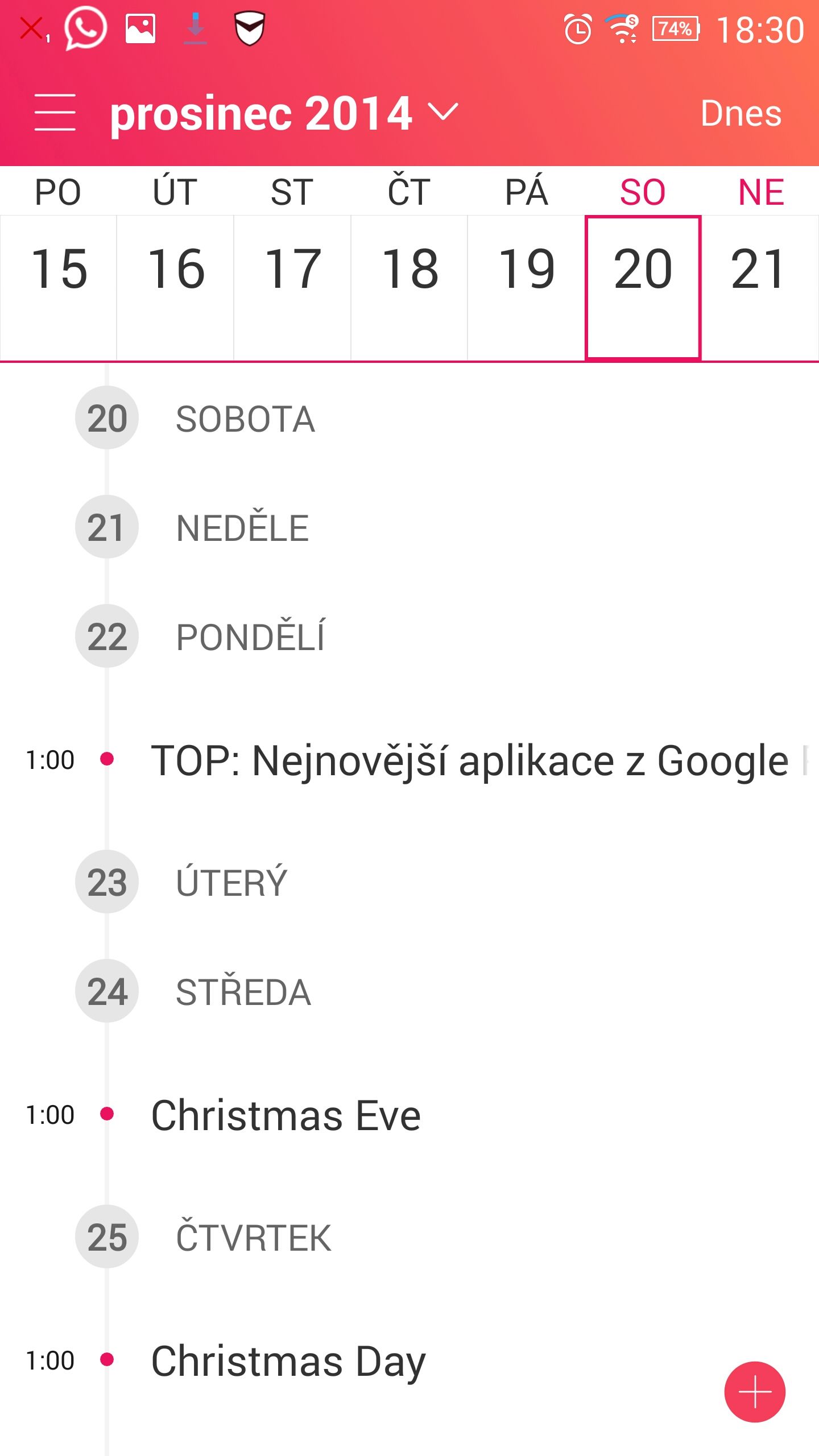Screen dimensions: 819x1456
Task: Tap the 22 Pondělí day header
Action: coord(200,636)
